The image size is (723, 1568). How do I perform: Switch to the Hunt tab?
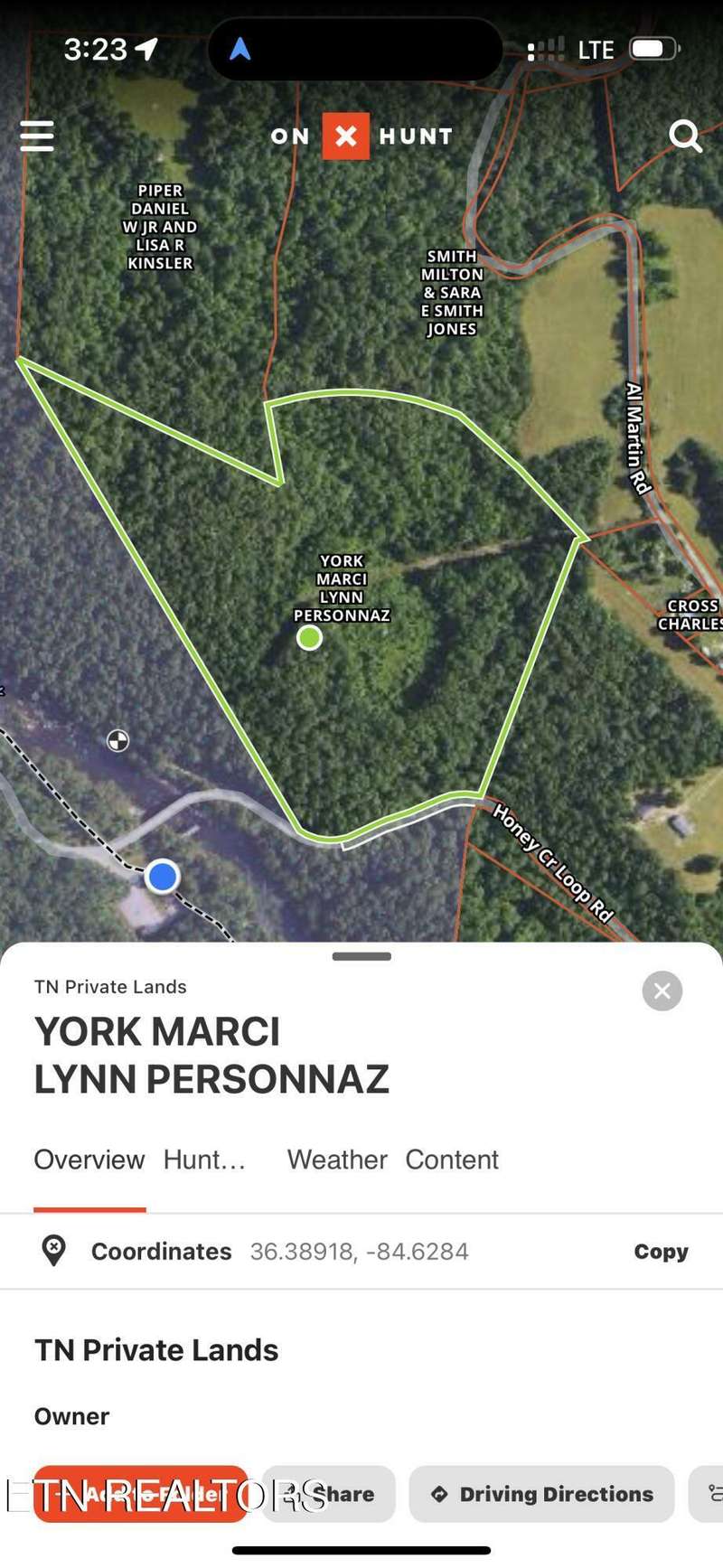204,1160
